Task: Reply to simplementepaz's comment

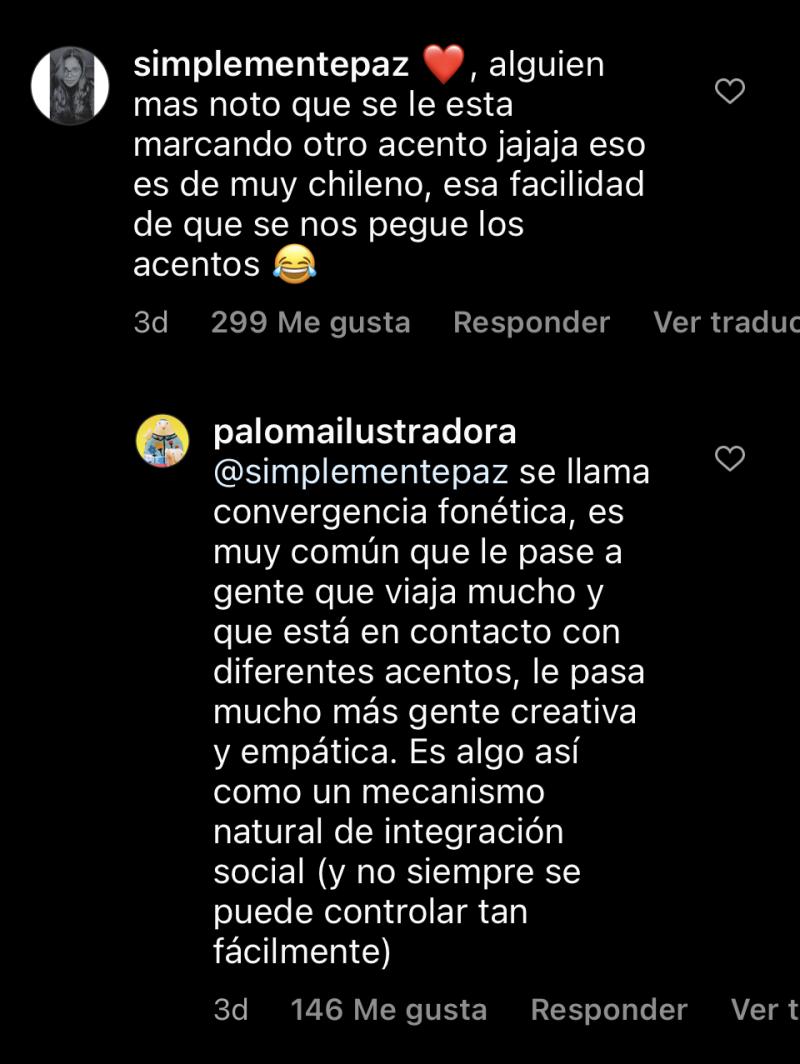Action: click(531, 322)
